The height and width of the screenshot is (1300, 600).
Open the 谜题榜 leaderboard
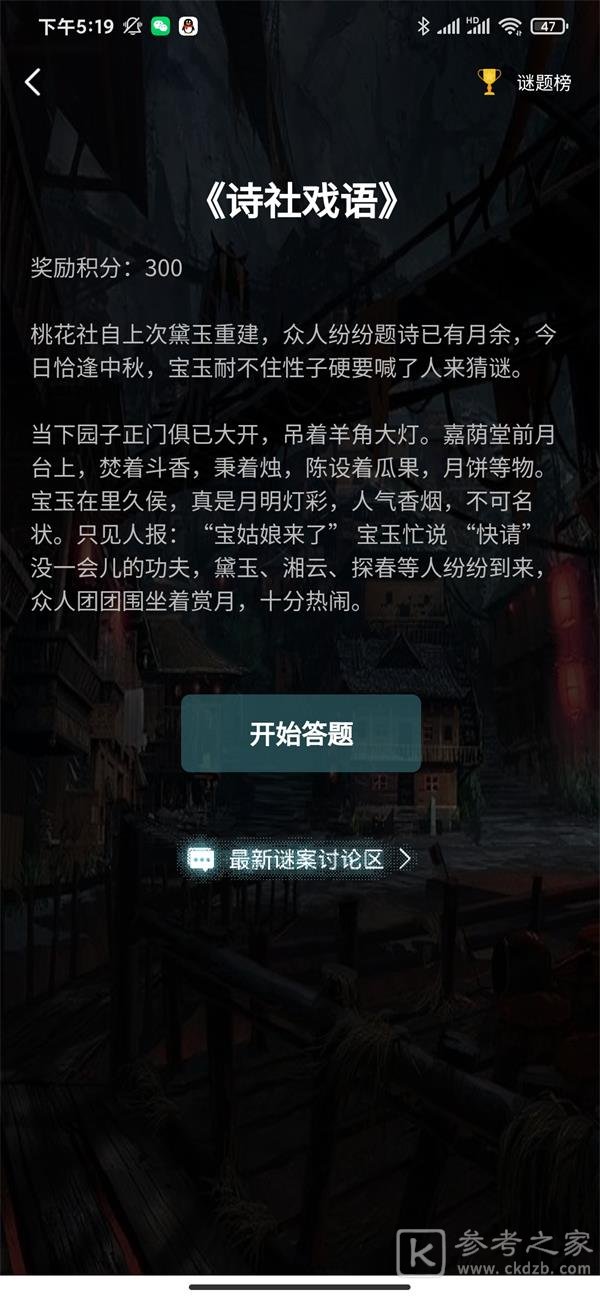(527, 82)
